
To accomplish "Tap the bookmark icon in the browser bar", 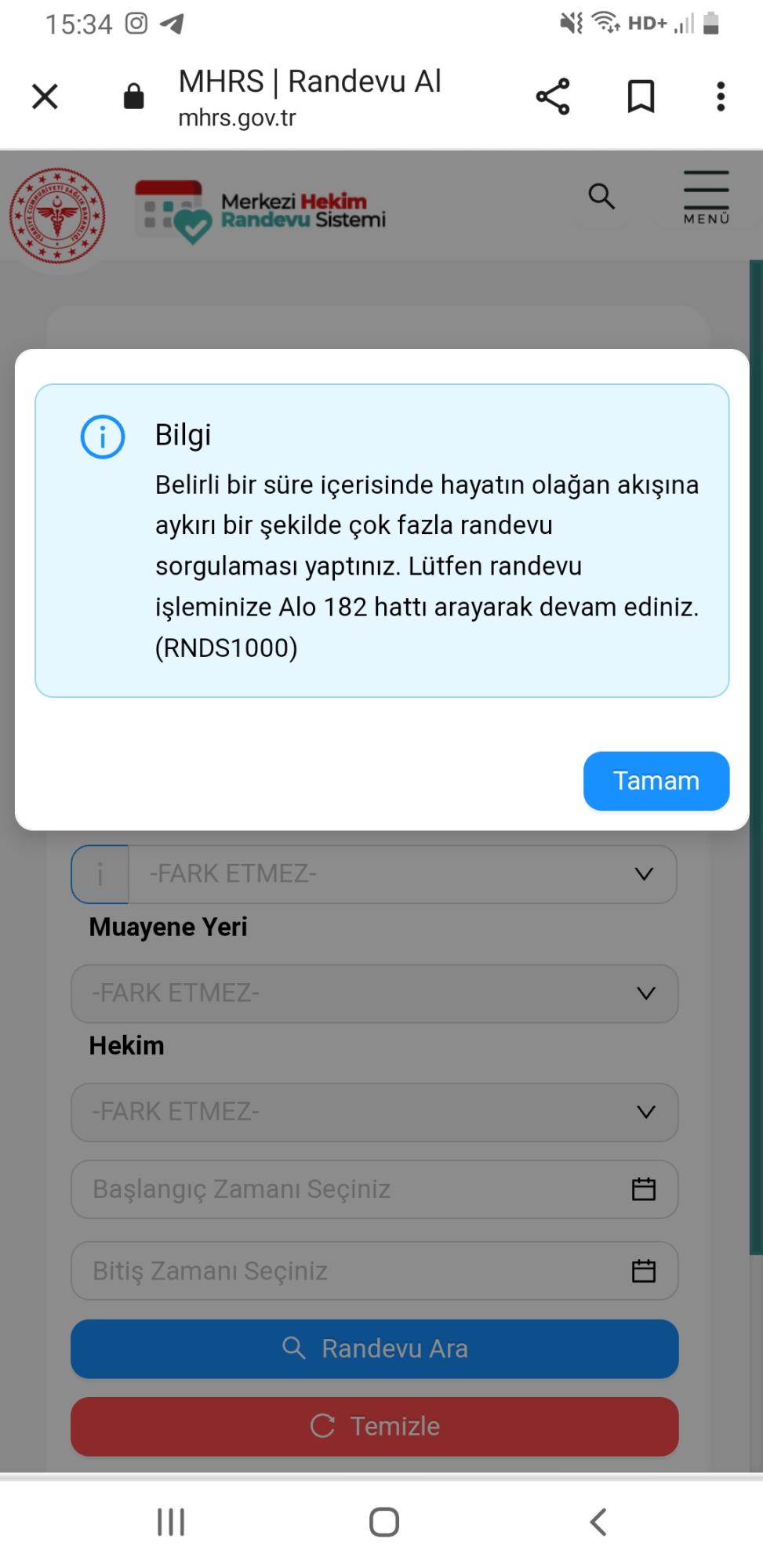I will (x=638, y=96).
